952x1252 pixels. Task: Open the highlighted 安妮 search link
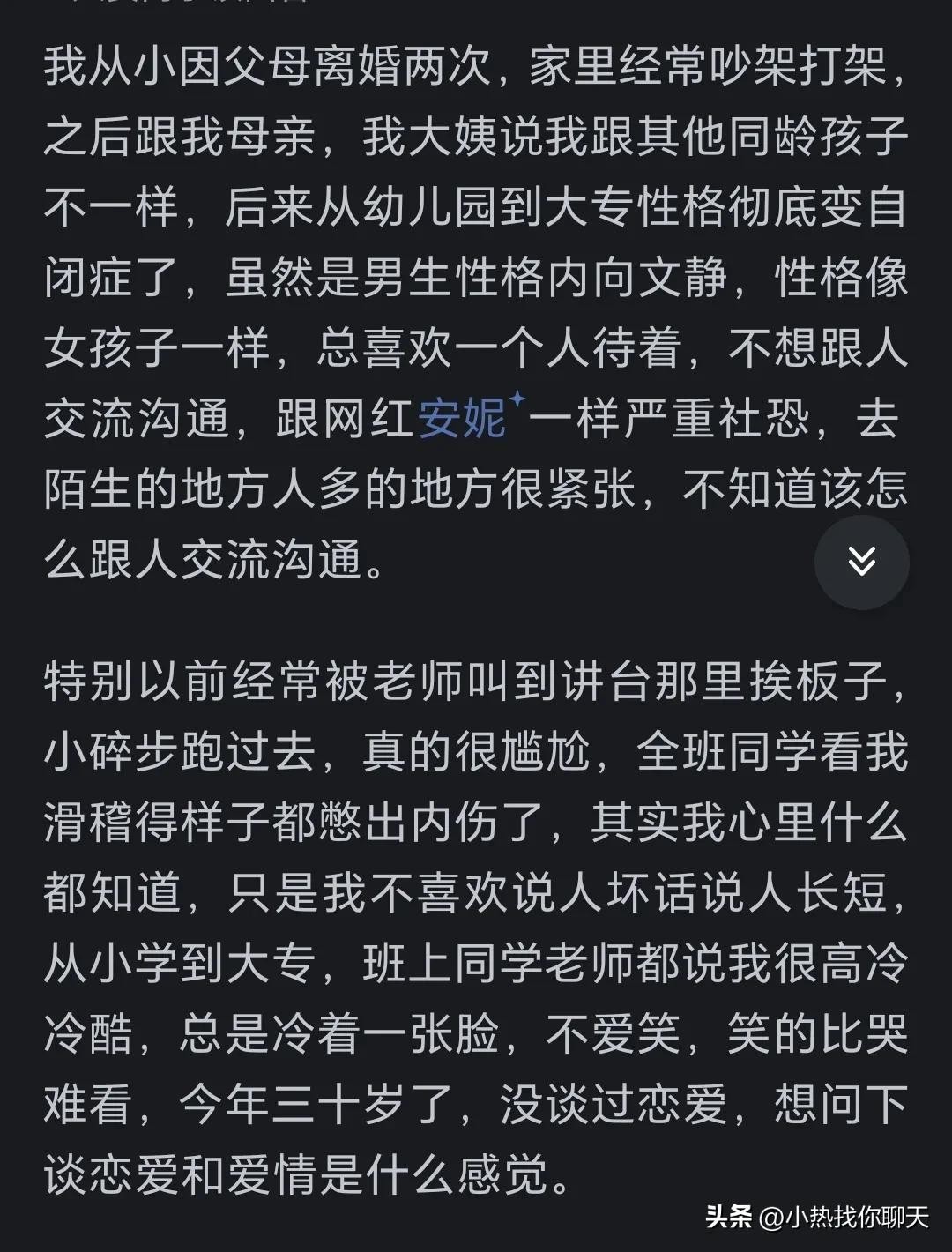[x=463, y=418]
